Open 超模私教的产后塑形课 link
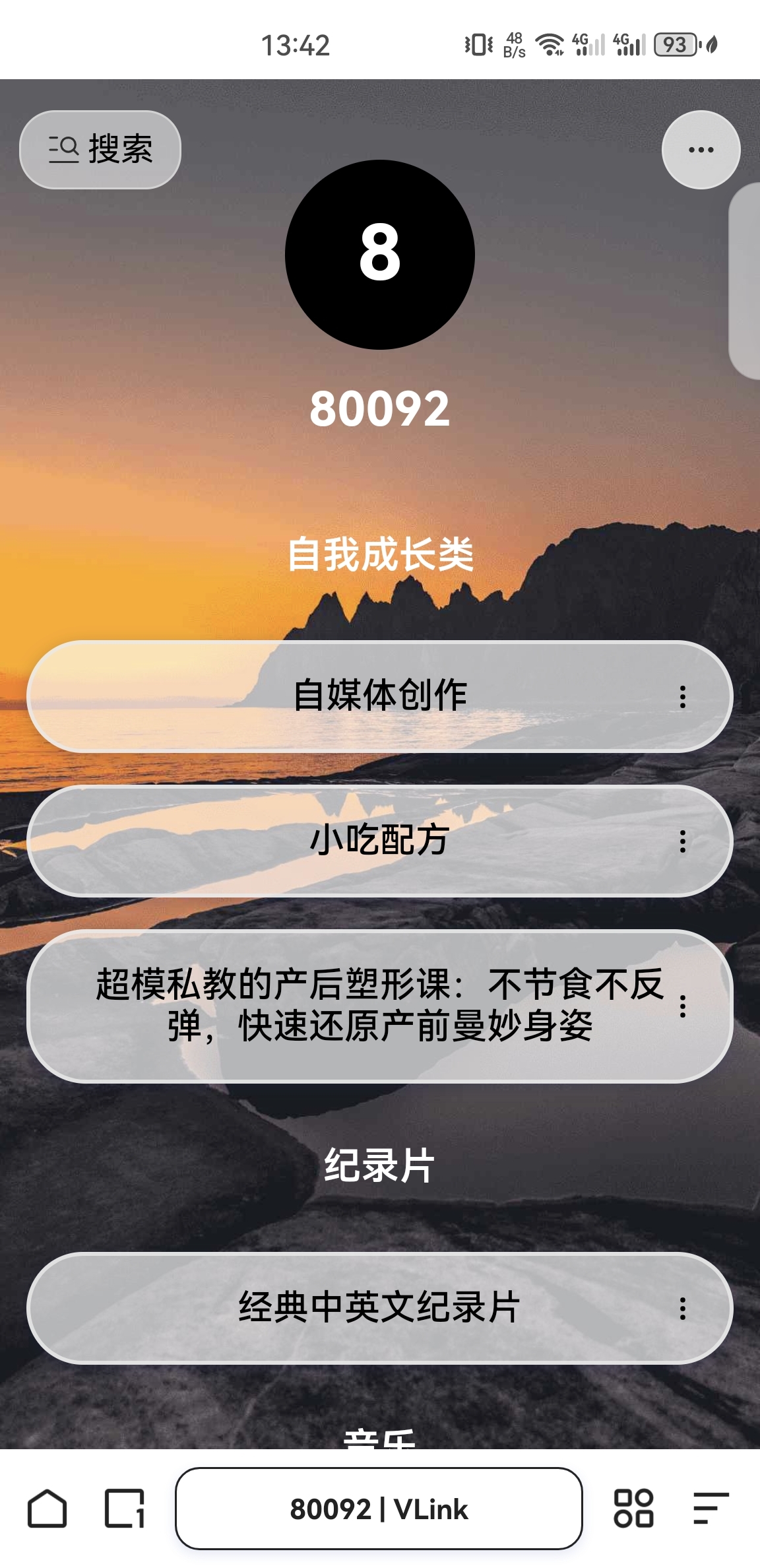 pos(379,1006)
